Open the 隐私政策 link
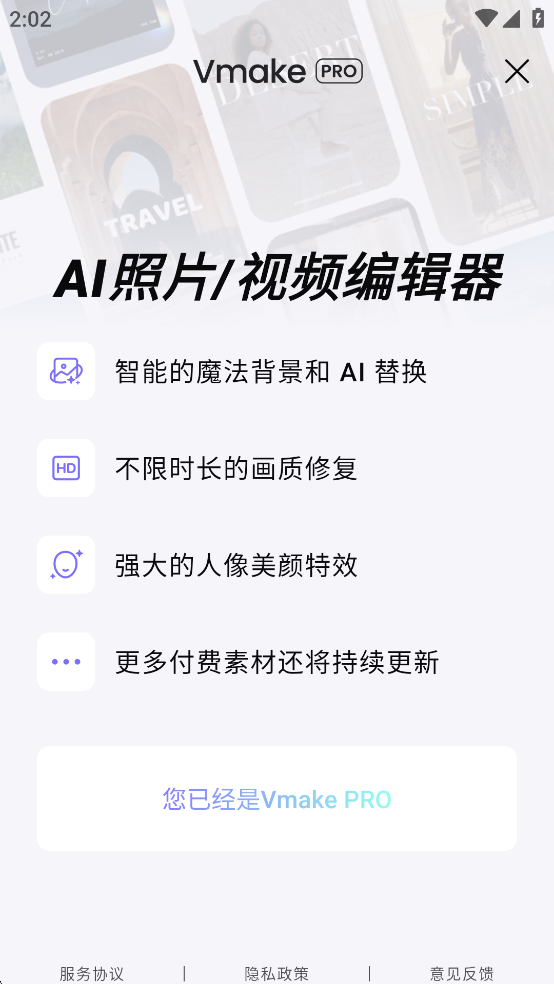This screenshot has height=984, width=554. pyautogui.click(x=277, y=973)
